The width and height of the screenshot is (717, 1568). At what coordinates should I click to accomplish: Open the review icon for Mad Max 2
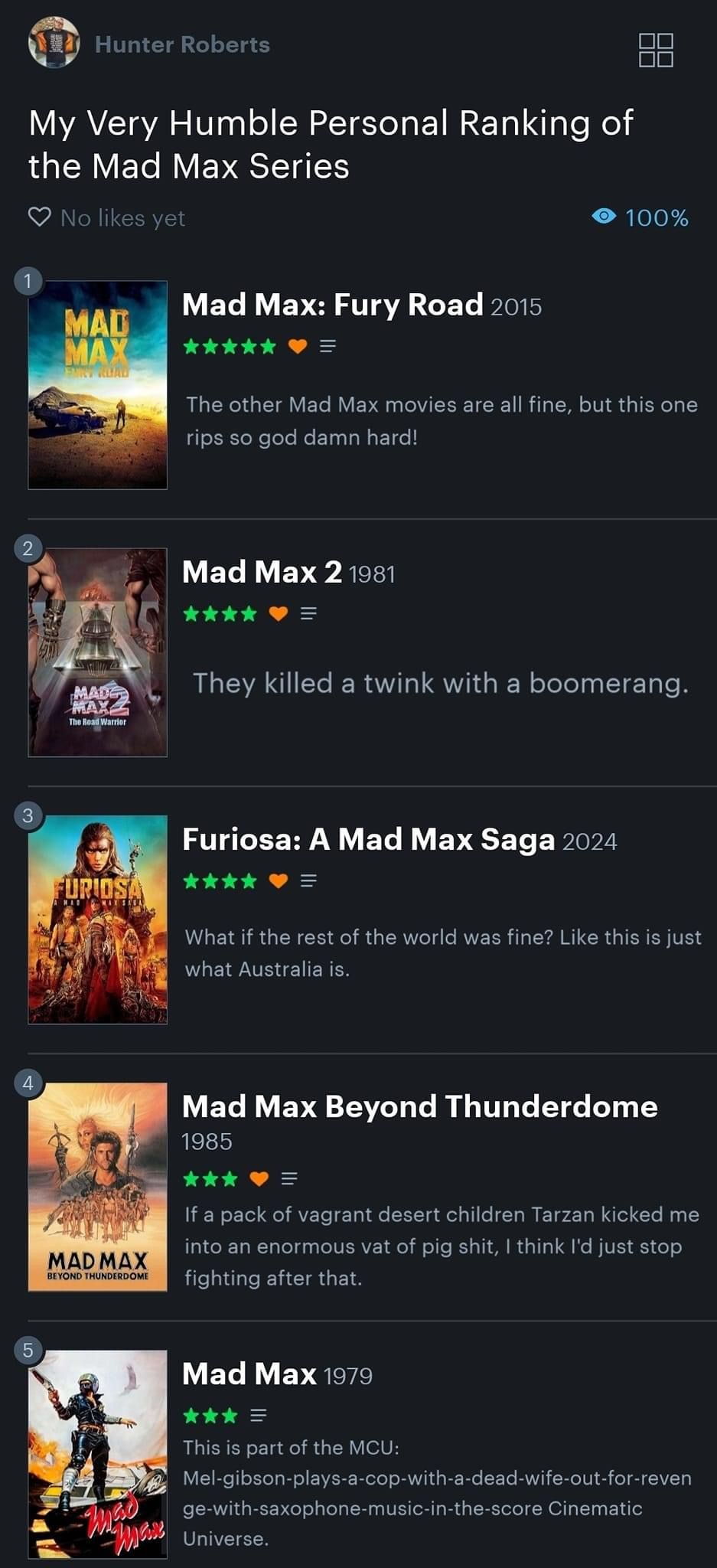pyautogui.click(x=308, y=613)
